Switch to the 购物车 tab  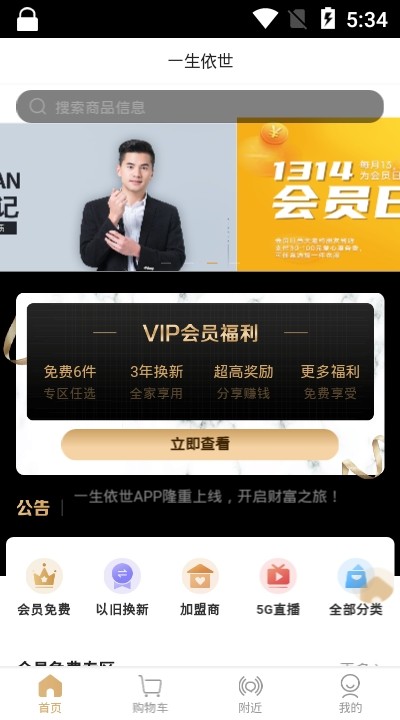(x=150, y=694)
